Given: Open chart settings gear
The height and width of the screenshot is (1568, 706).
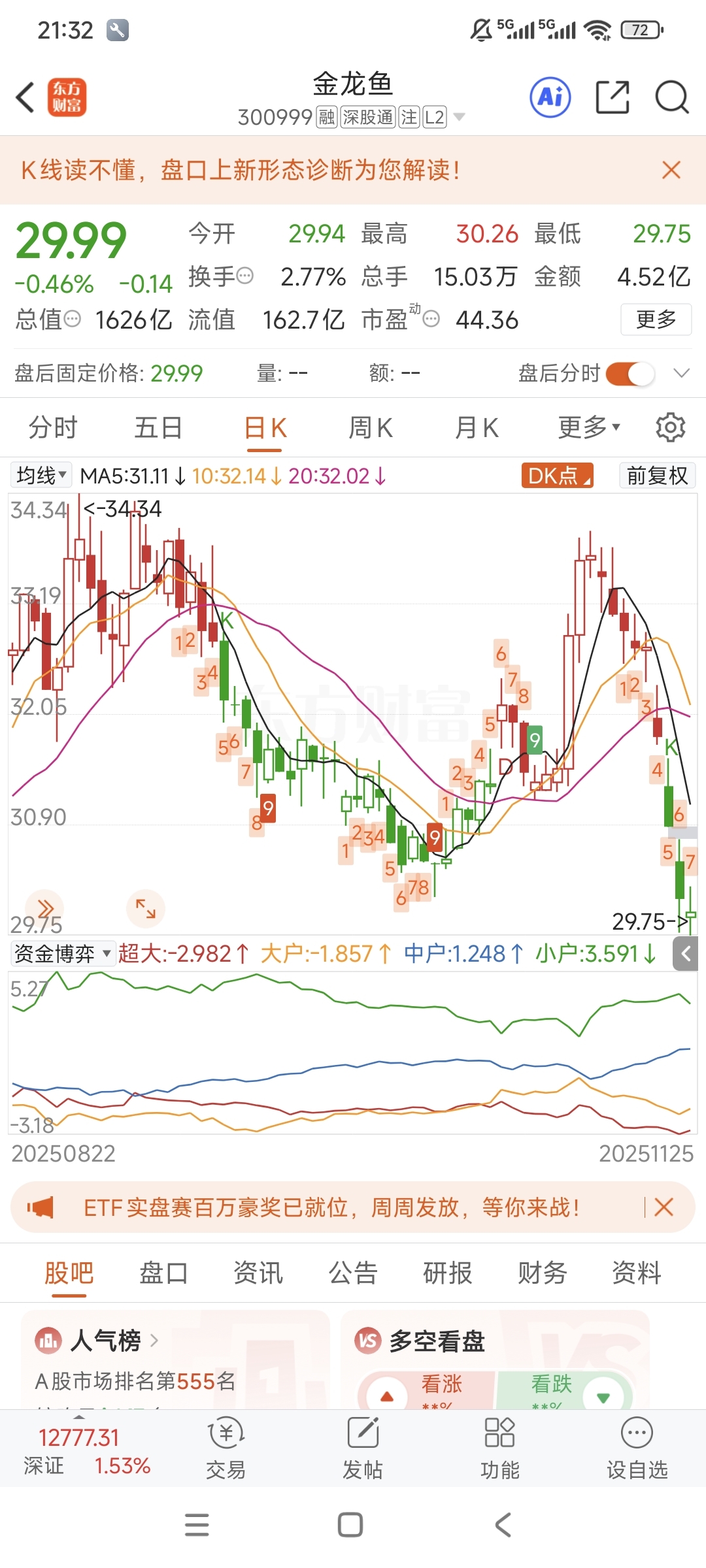Looking at the screenshot, I should pos(670,428).
